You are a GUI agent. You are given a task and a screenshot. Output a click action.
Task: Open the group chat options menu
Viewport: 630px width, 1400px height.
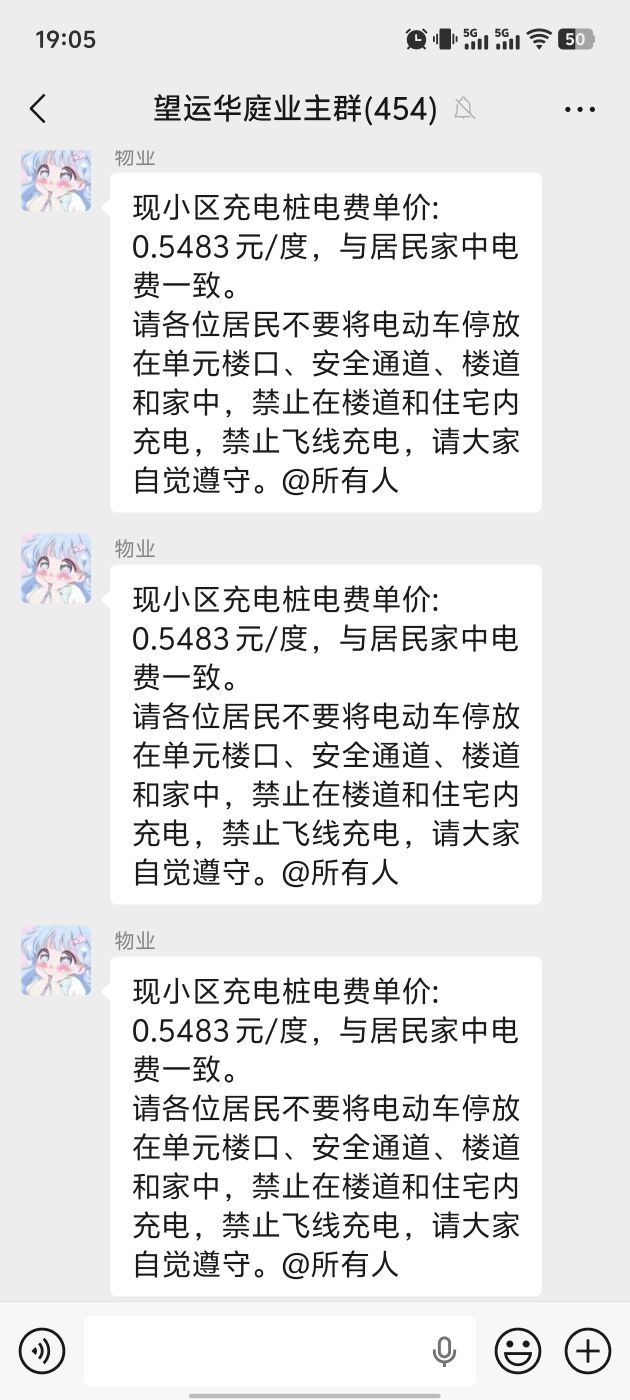coord(580,109)
